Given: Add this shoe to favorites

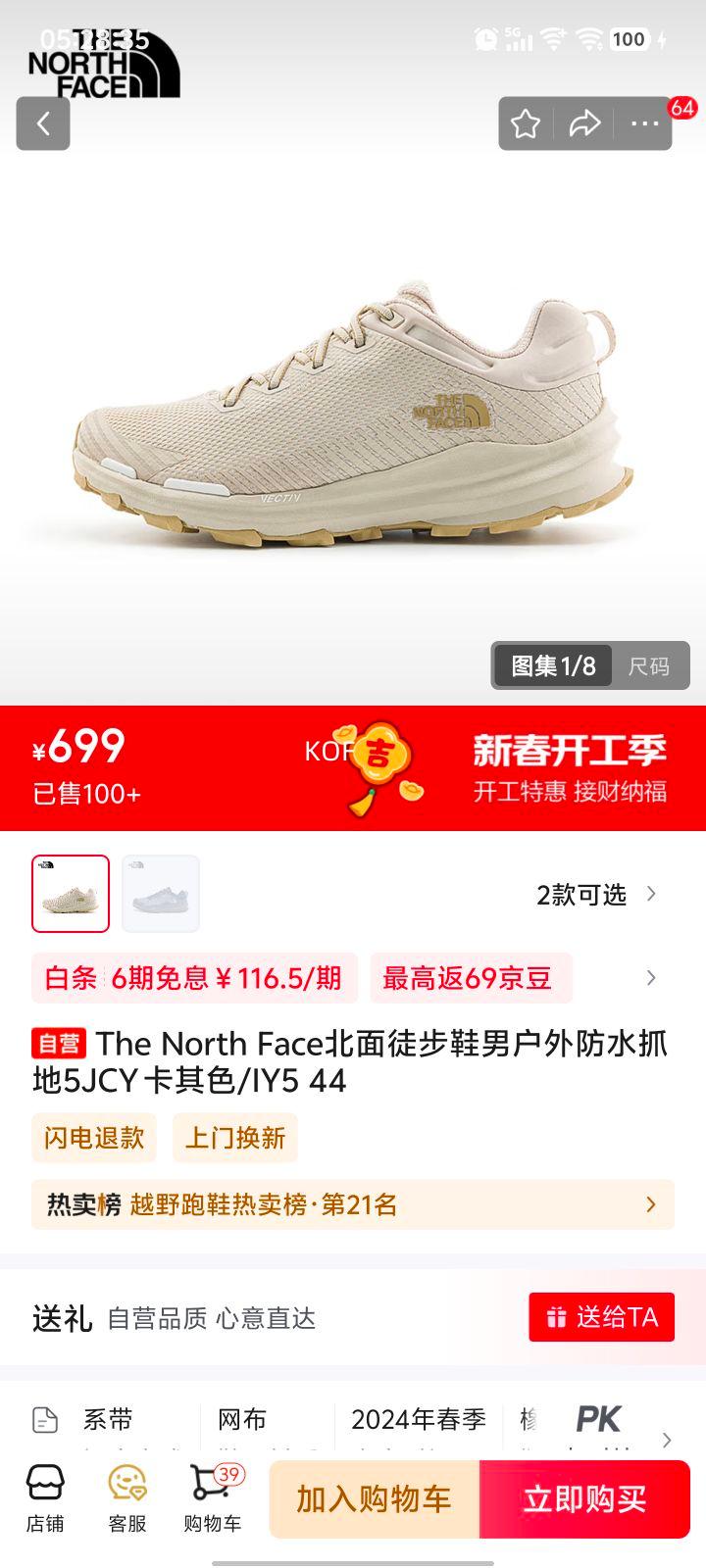Looking at the screenshot, I should [526, 123].
